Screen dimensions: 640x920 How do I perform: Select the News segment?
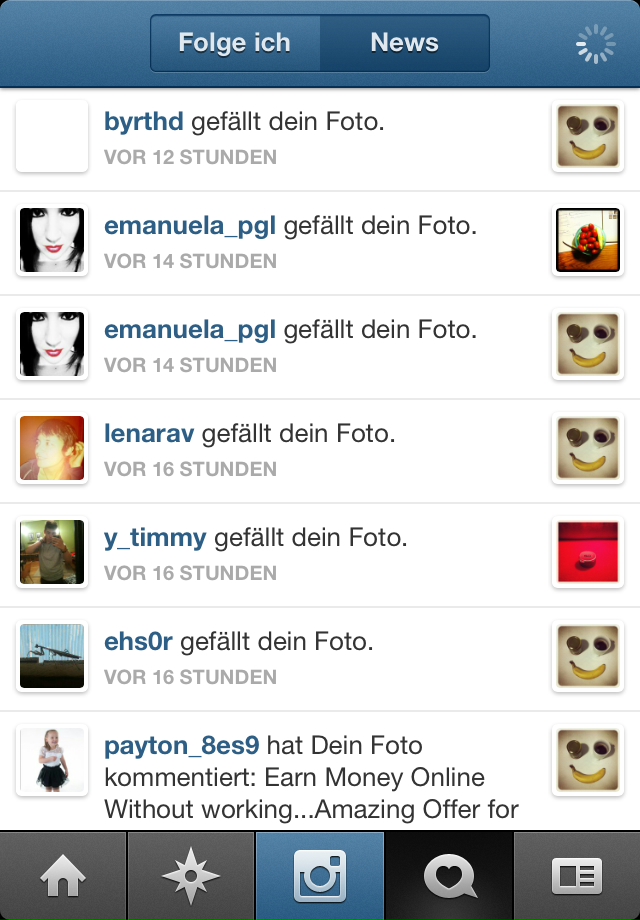click(x=404, y=43)
